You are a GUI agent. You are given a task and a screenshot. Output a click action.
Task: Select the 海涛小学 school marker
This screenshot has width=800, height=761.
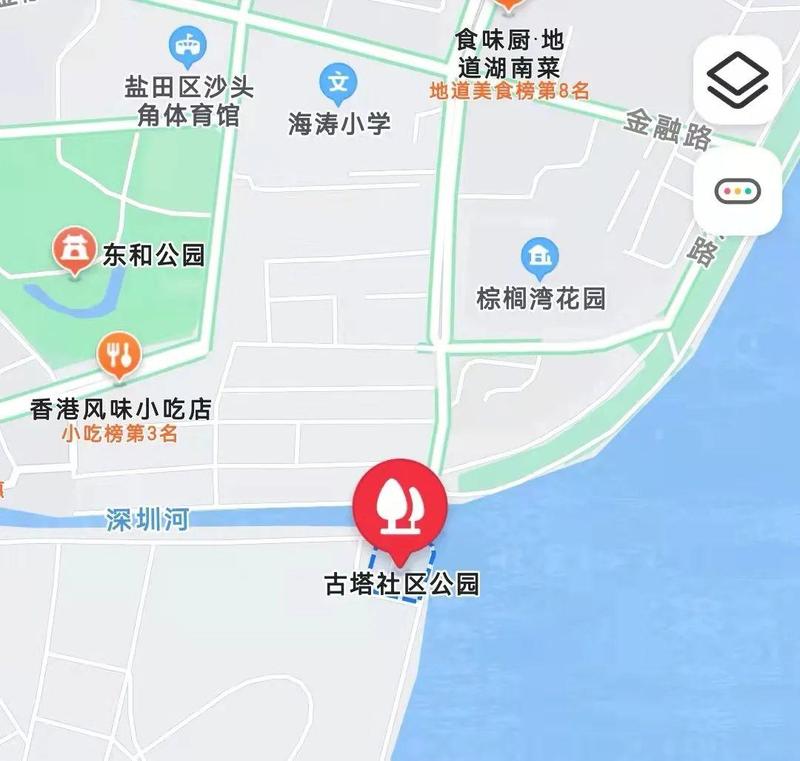(x=339, y=82)
